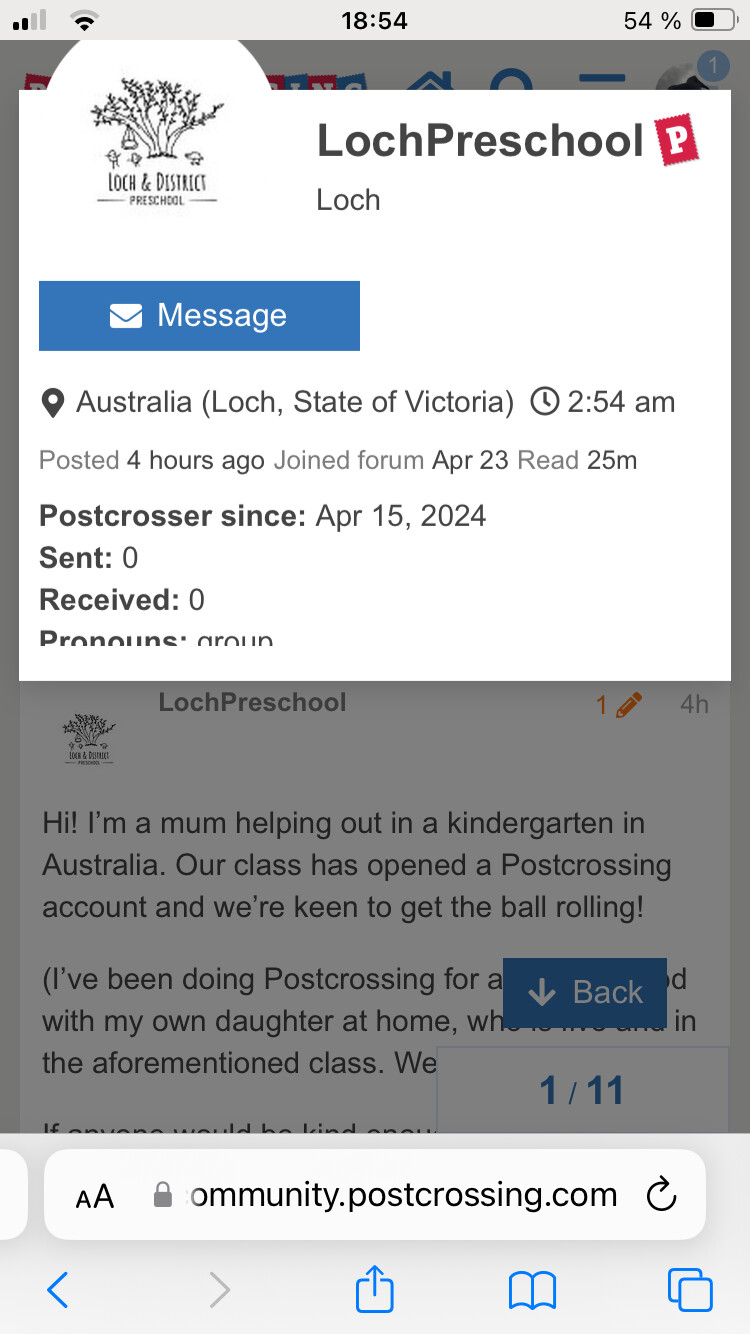Image resolution: width=750 pixels, height=1334 pixels.
Task: Reload the community.postcrossing.com page
Action: point(662,1195)
